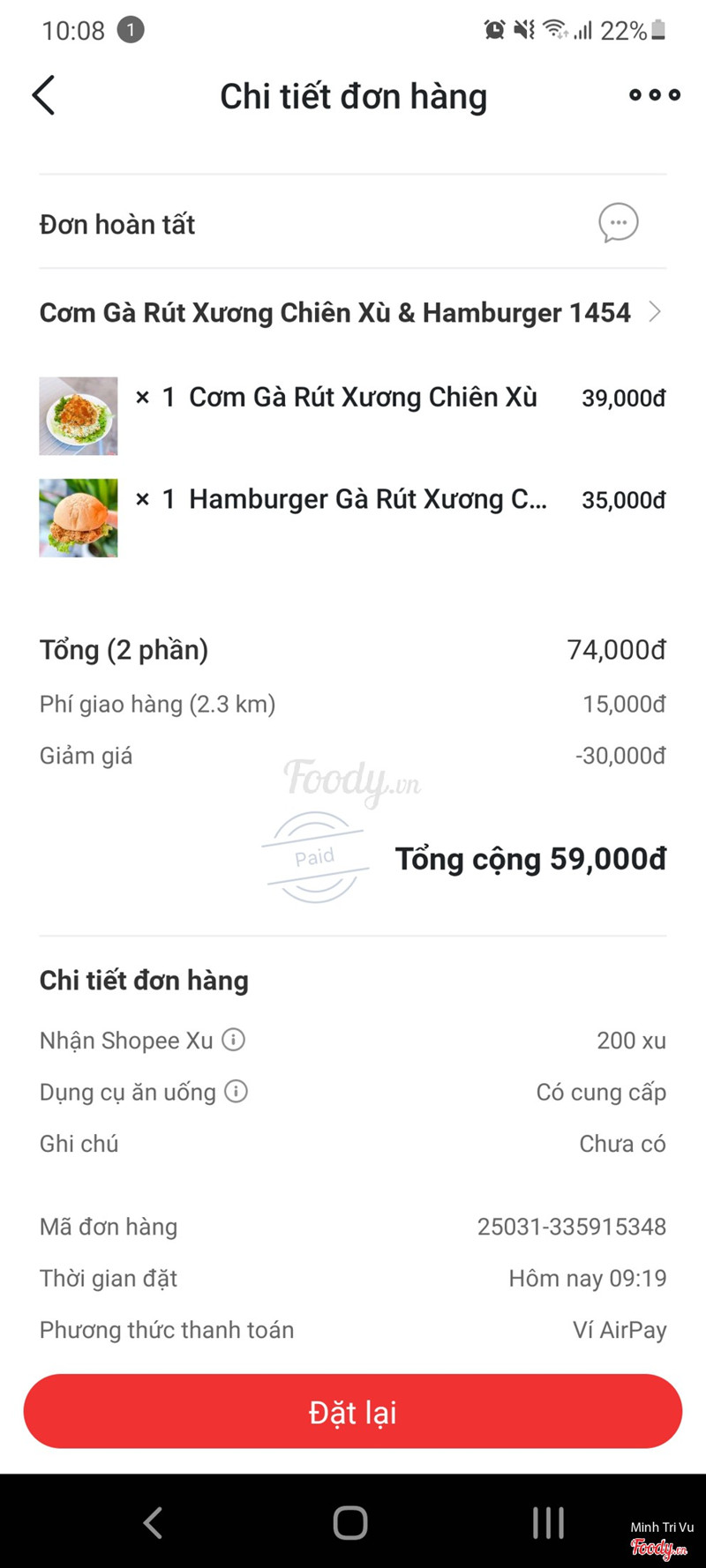Reorder with the Đặt lại button
This screenshot has height=1568, width=706.
coord(353,1411)
